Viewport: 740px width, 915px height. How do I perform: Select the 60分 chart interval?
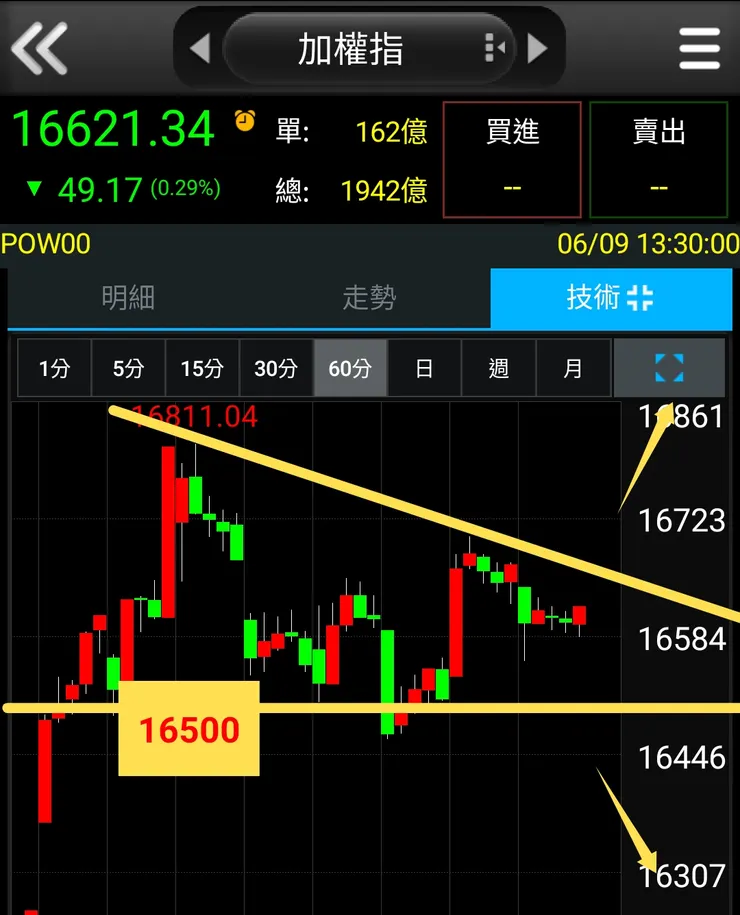(x=350, y=368)
